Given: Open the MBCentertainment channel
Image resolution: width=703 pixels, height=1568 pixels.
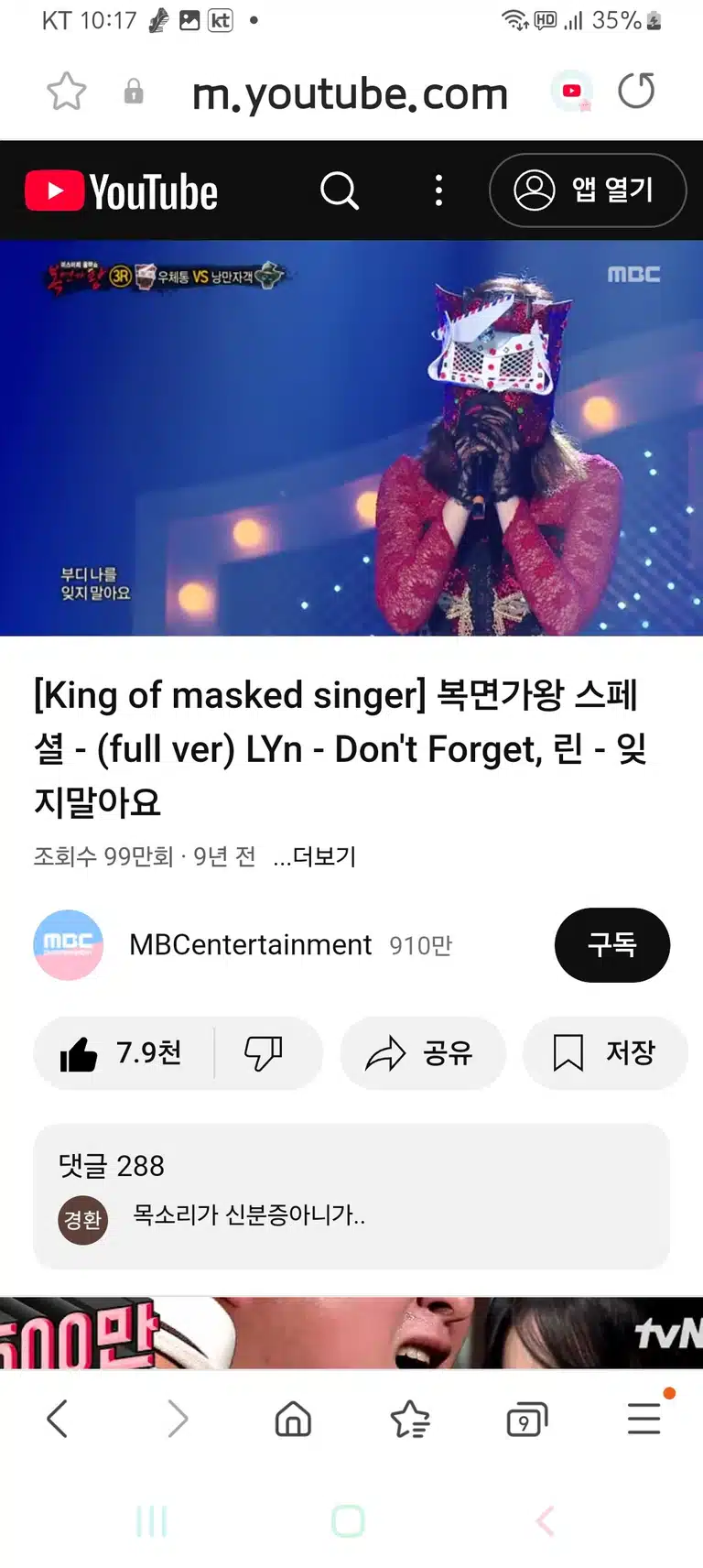Looking at the screenshot, I should (x=250, y=944).
